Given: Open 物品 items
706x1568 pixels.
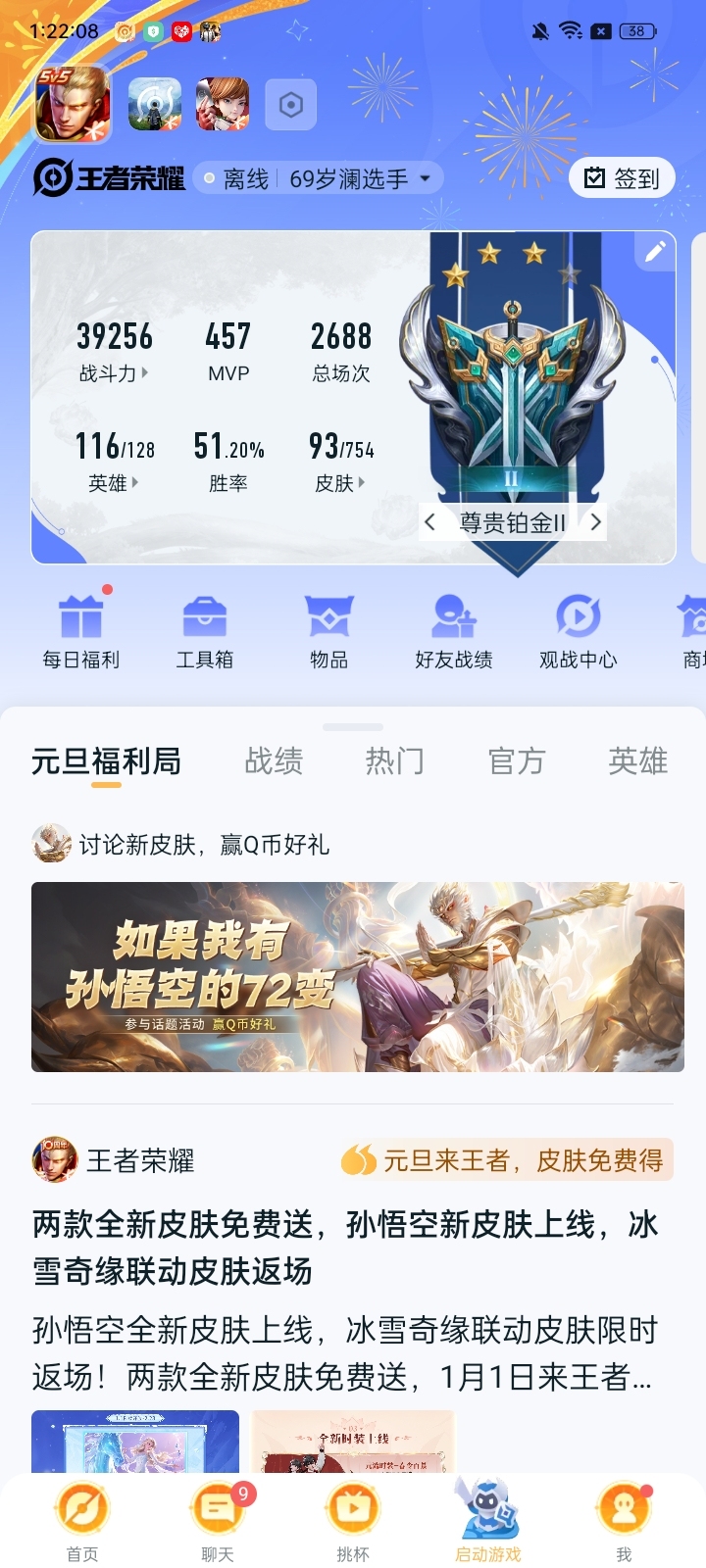Looking at the screenshot, I should (x=328, y=631).
